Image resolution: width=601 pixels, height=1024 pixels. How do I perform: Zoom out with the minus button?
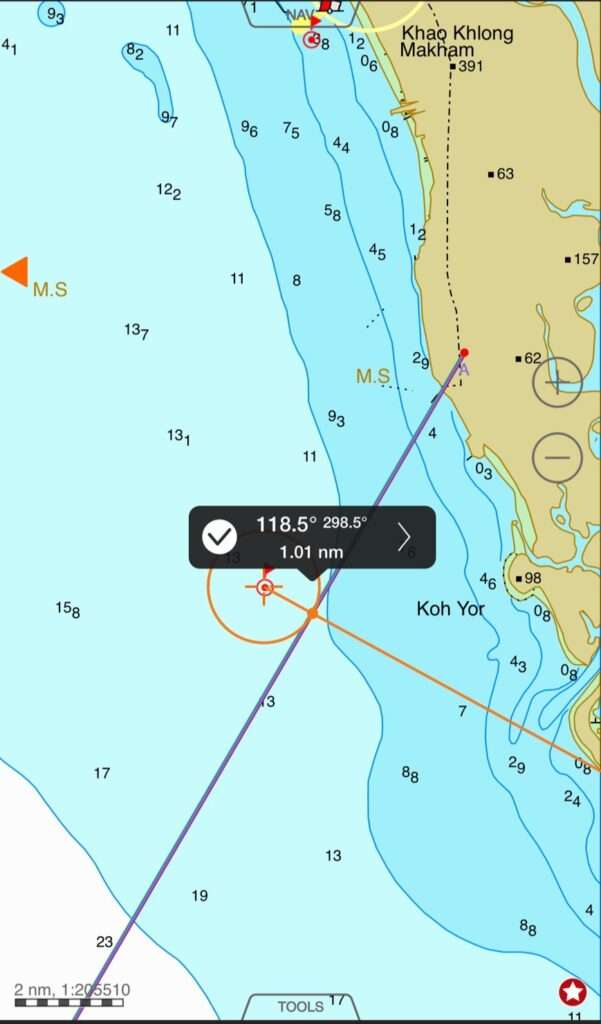(x=557, y=458)
